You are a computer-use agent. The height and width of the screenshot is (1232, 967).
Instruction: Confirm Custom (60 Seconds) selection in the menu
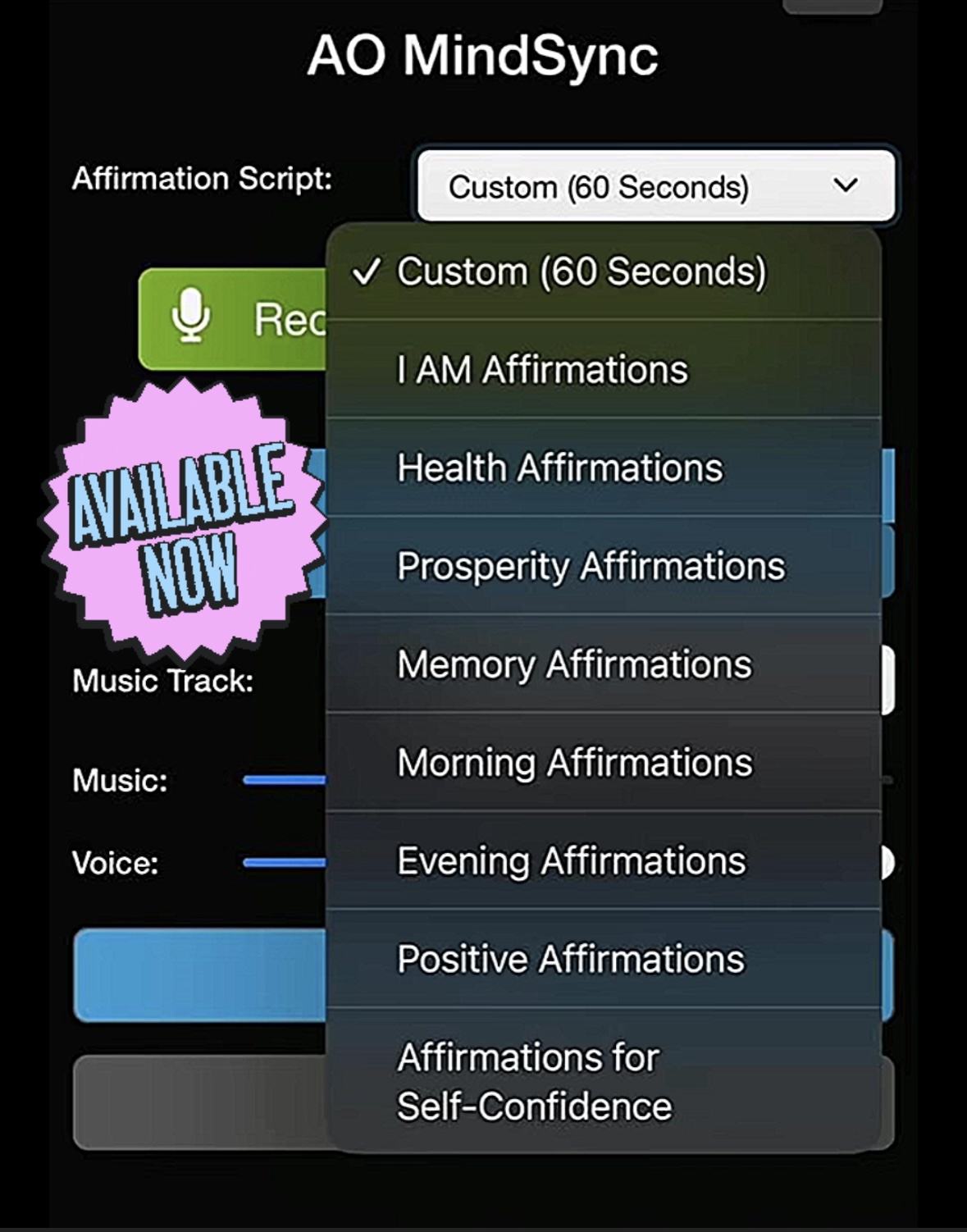583,272
